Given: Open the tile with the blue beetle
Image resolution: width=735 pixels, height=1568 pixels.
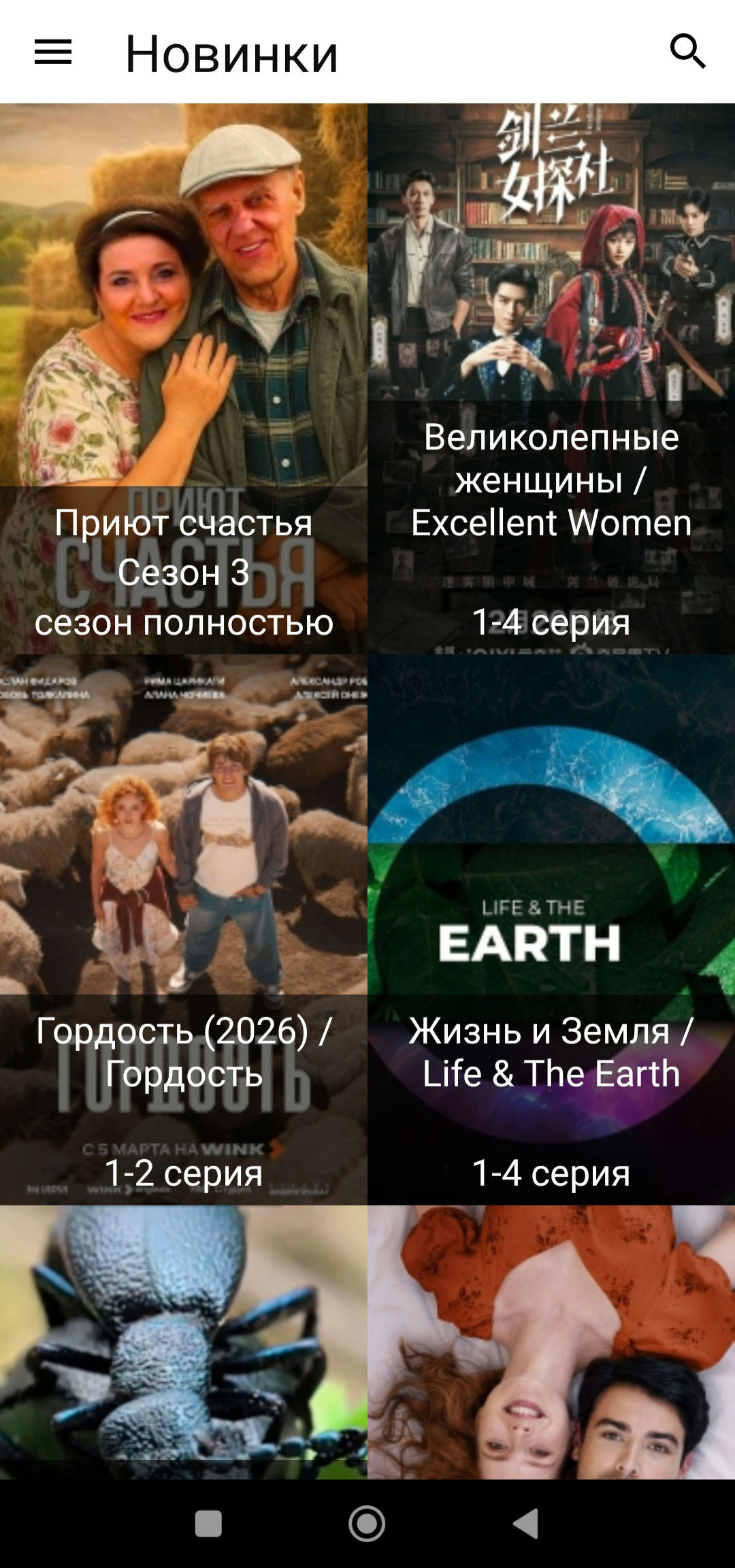Looking at the screenshot, I should (184, 1341).
